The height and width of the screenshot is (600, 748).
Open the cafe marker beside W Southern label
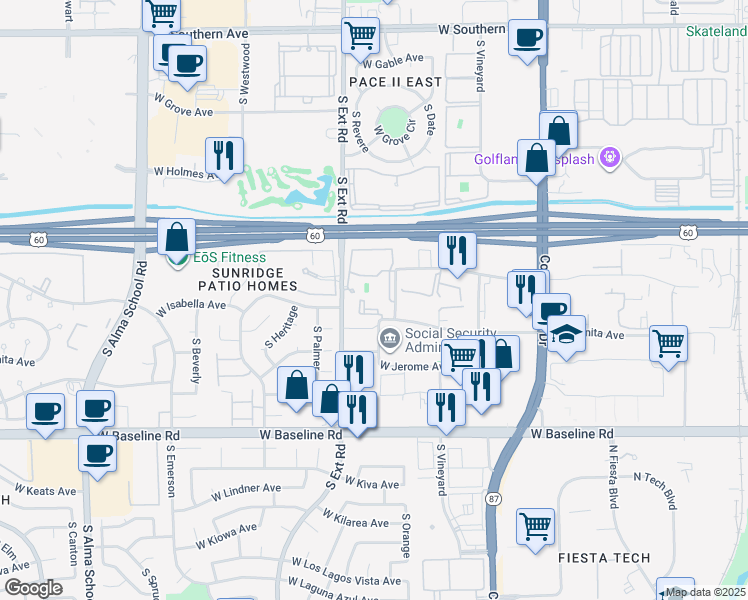(x=527, y=38)
